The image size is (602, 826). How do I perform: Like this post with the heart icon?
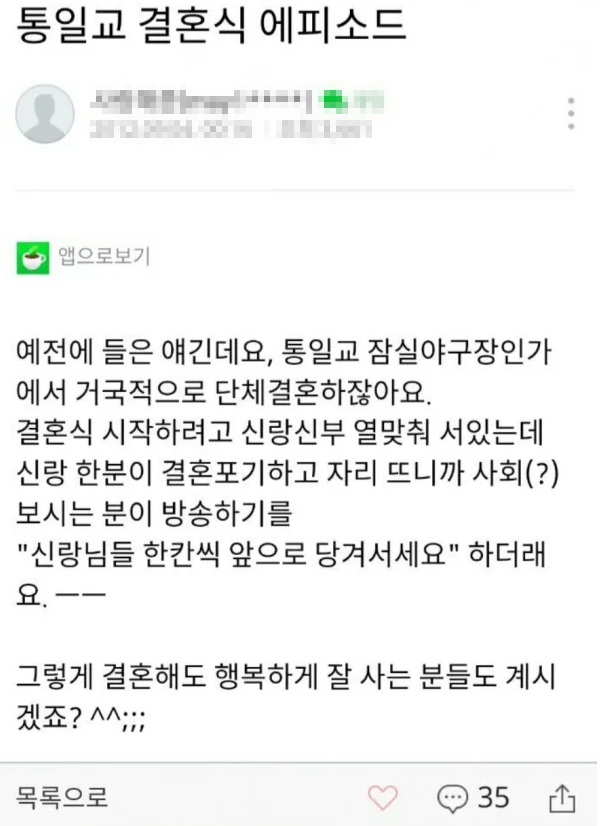pos(384,797)
